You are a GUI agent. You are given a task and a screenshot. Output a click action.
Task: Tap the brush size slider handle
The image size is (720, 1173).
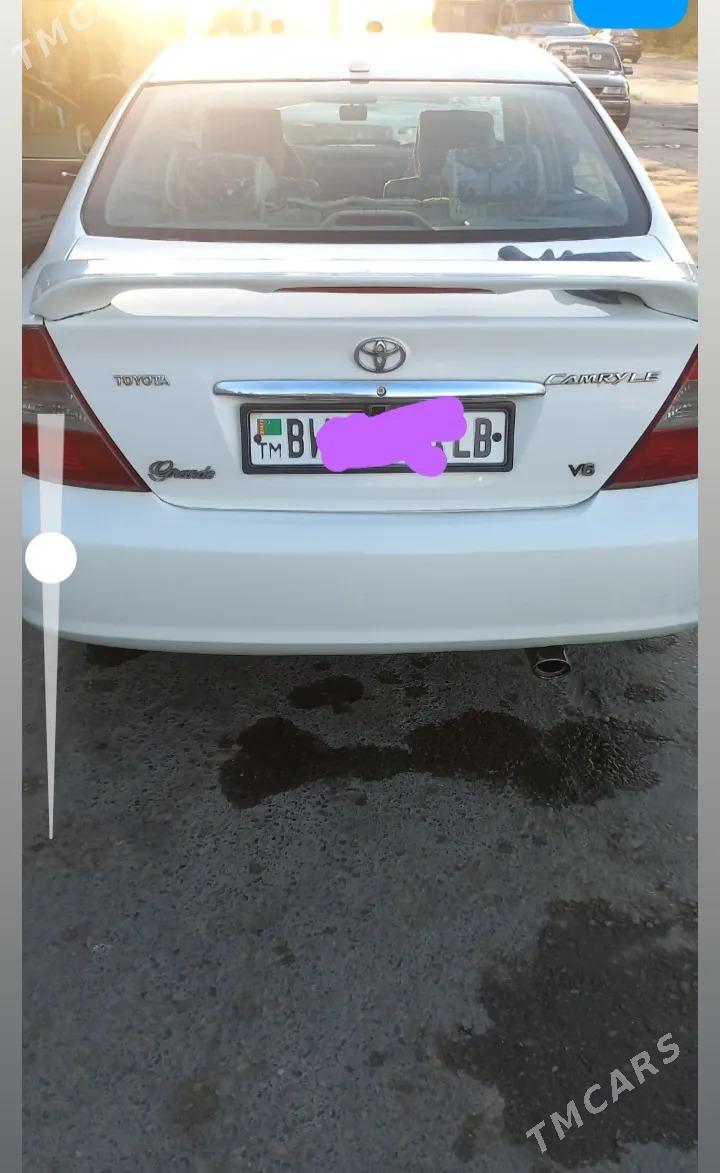51,558
